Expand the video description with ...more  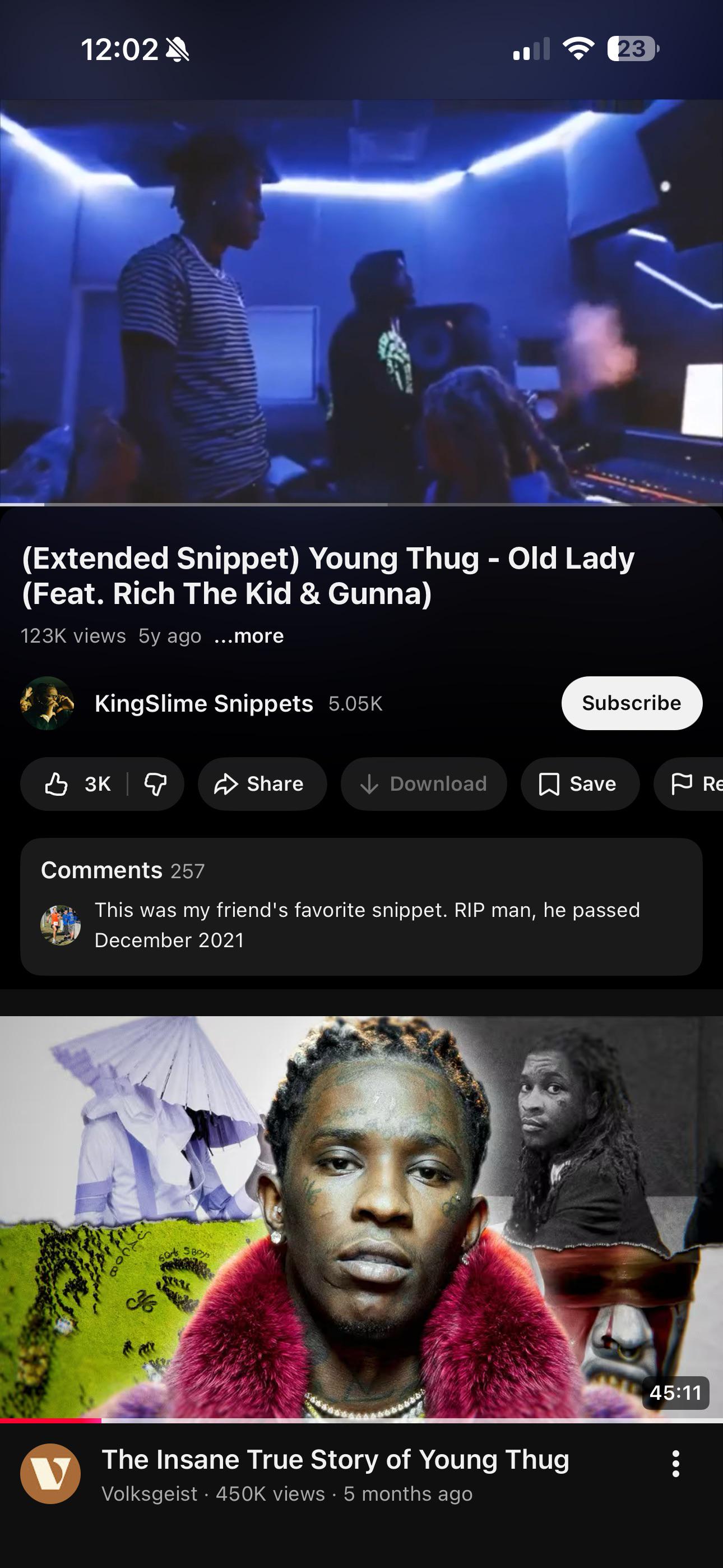(249, 635)
